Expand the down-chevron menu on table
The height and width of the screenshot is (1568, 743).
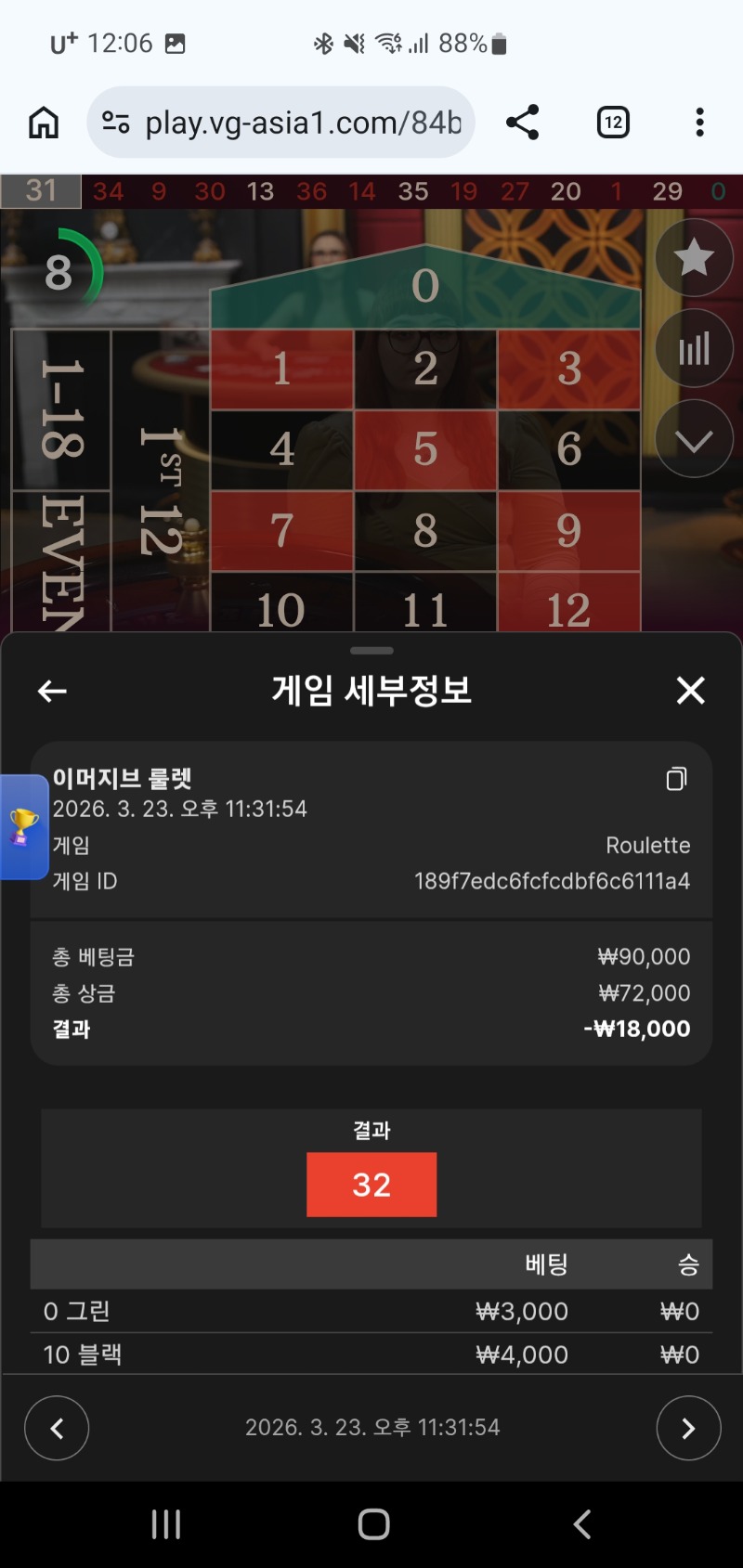click(694, 440)
